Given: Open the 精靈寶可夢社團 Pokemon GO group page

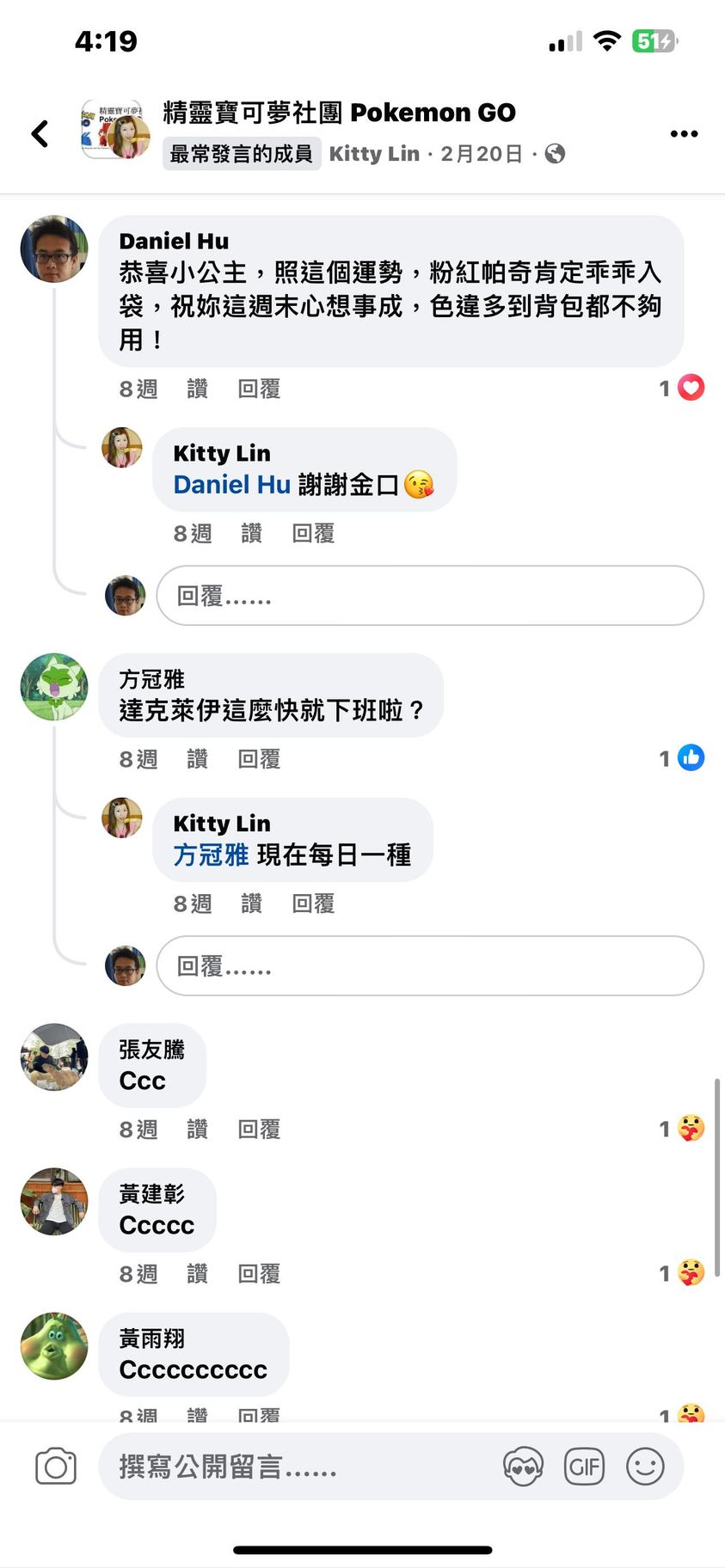Looking at the screenshot, I should coord(339,113).
